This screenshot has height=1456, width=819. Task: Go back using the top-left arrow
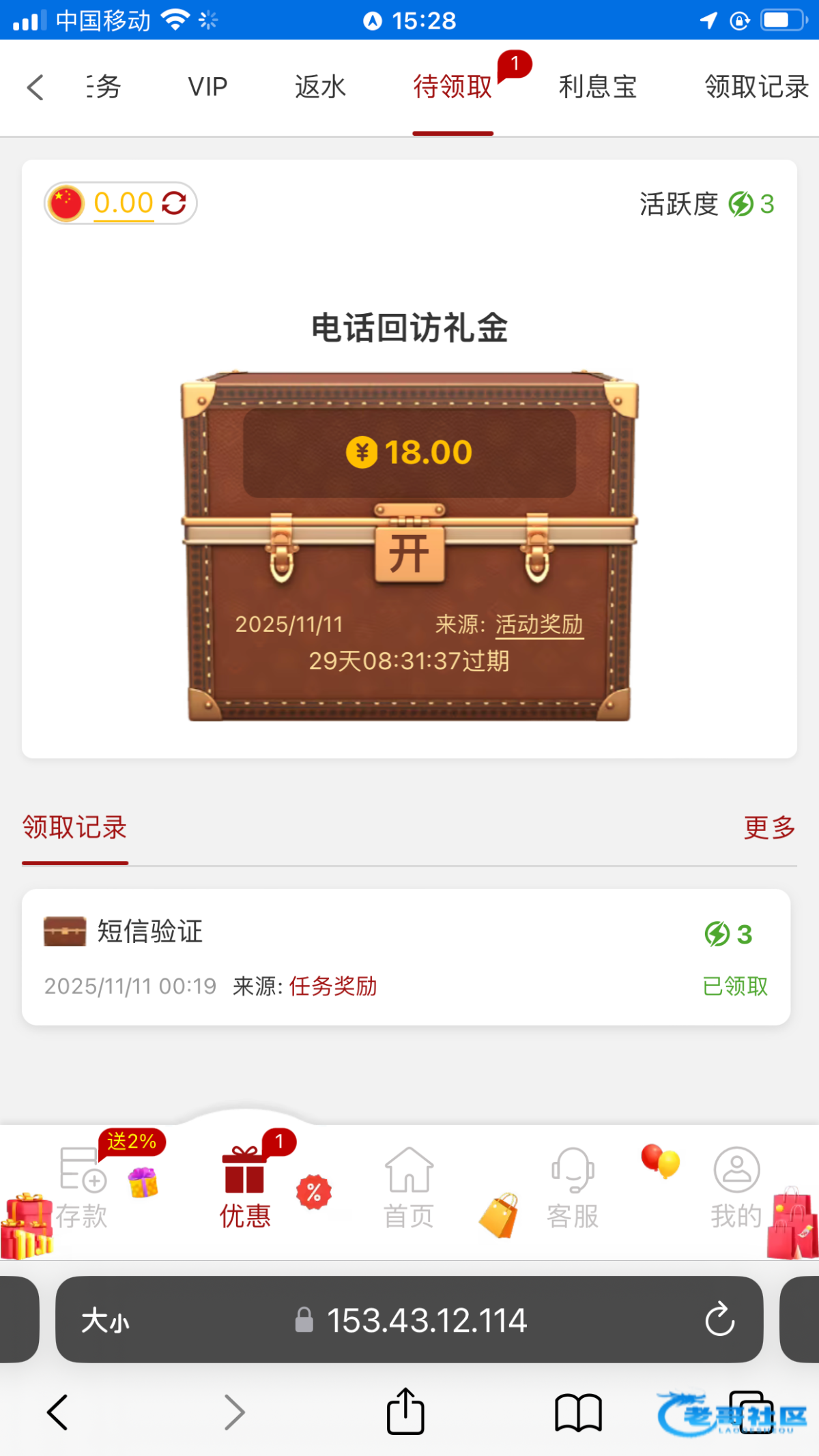tap(35, 87)
